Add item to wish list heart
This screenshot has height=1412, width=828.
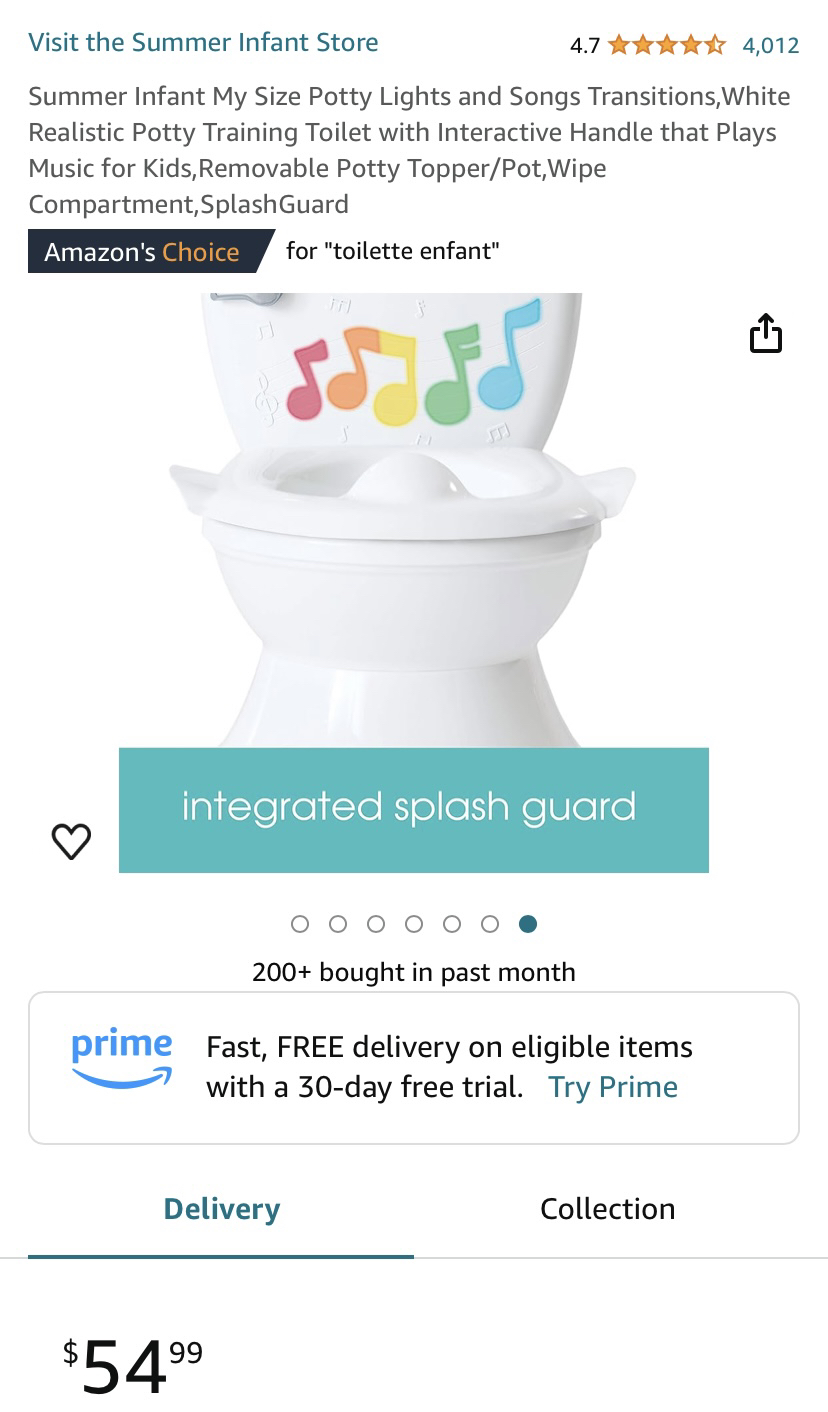click(x=71, y=841)
